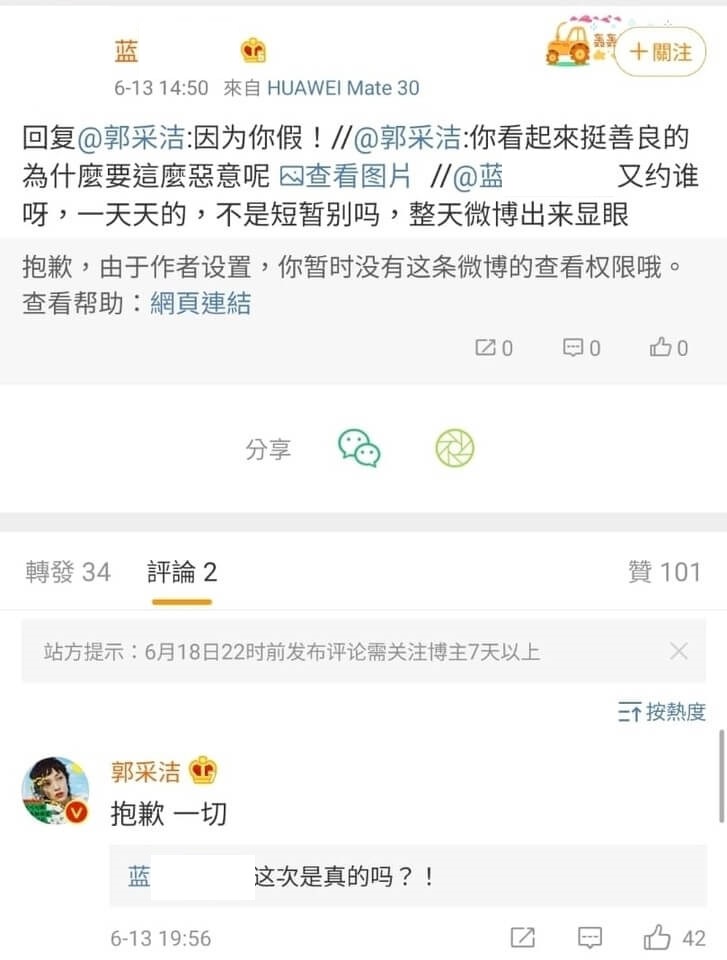Share this post to Moments

[455, 448]
